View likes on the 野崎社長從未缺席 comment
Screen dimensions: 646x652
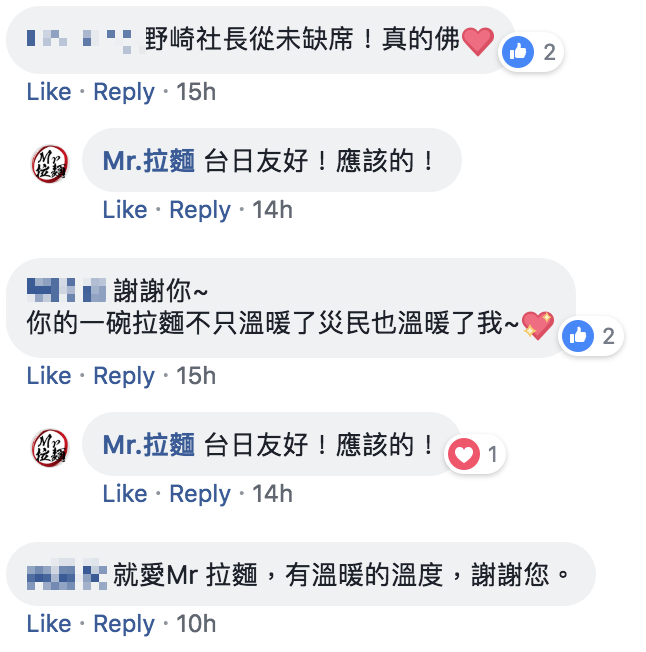(531, 52)
